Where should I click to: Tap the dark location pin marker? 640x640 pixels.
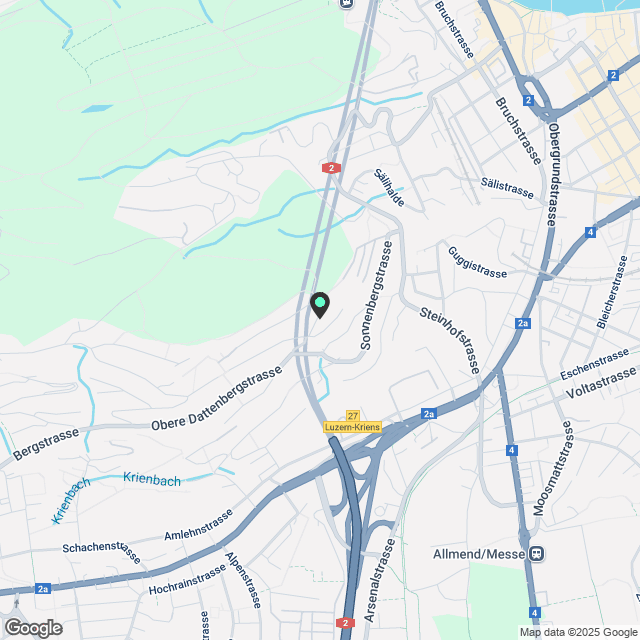click(320, 304)
